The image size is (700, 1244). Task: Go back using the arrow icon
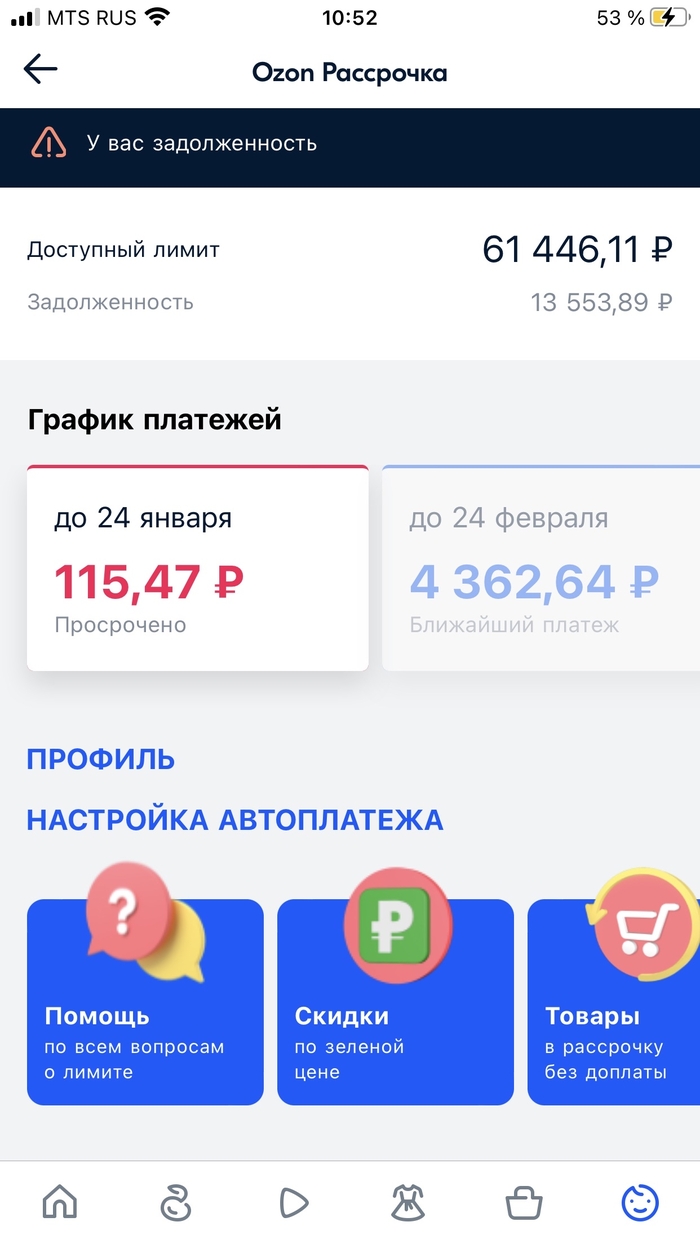[41, 69]
